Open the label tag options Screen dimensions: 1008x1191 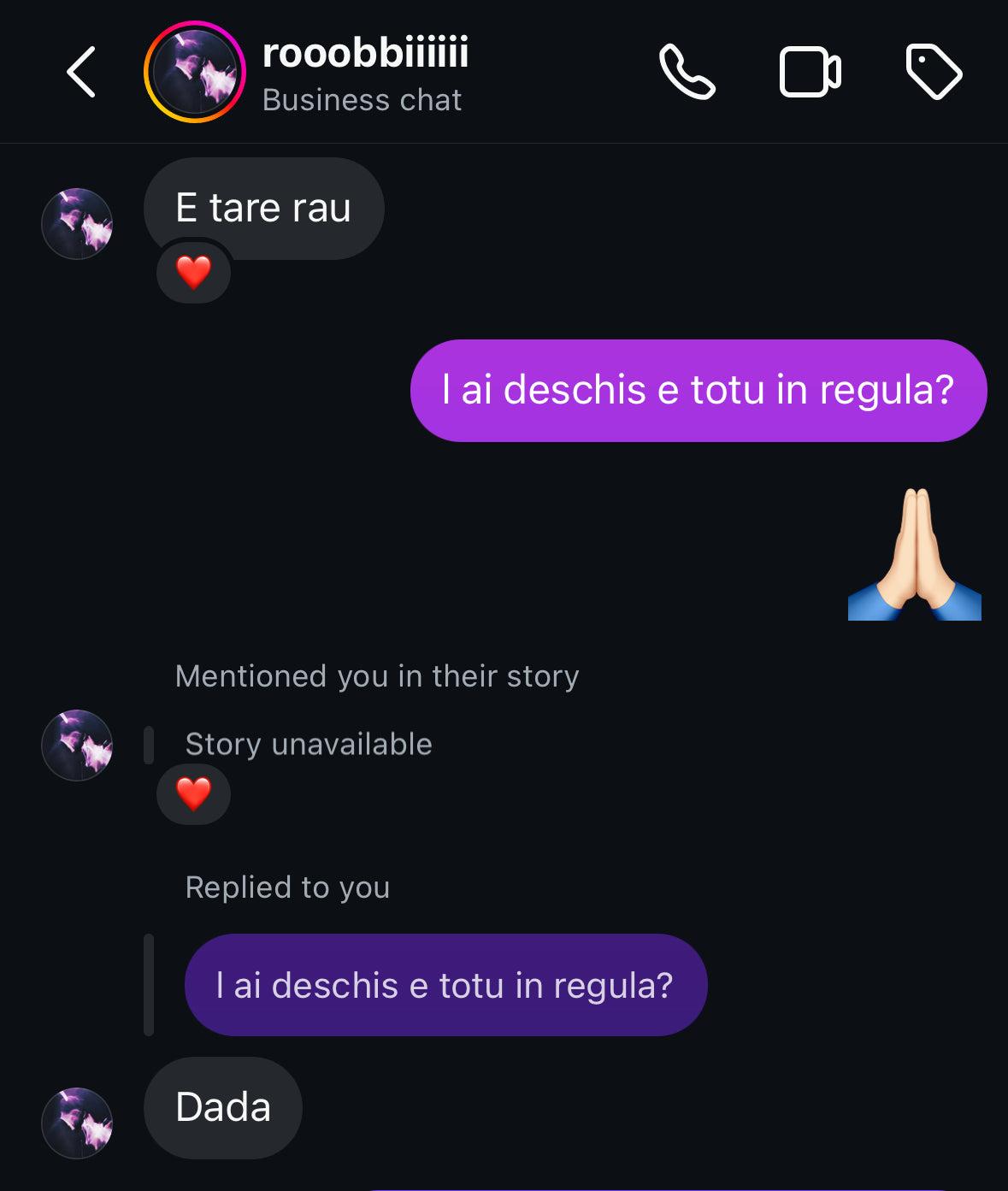point(934,73)
